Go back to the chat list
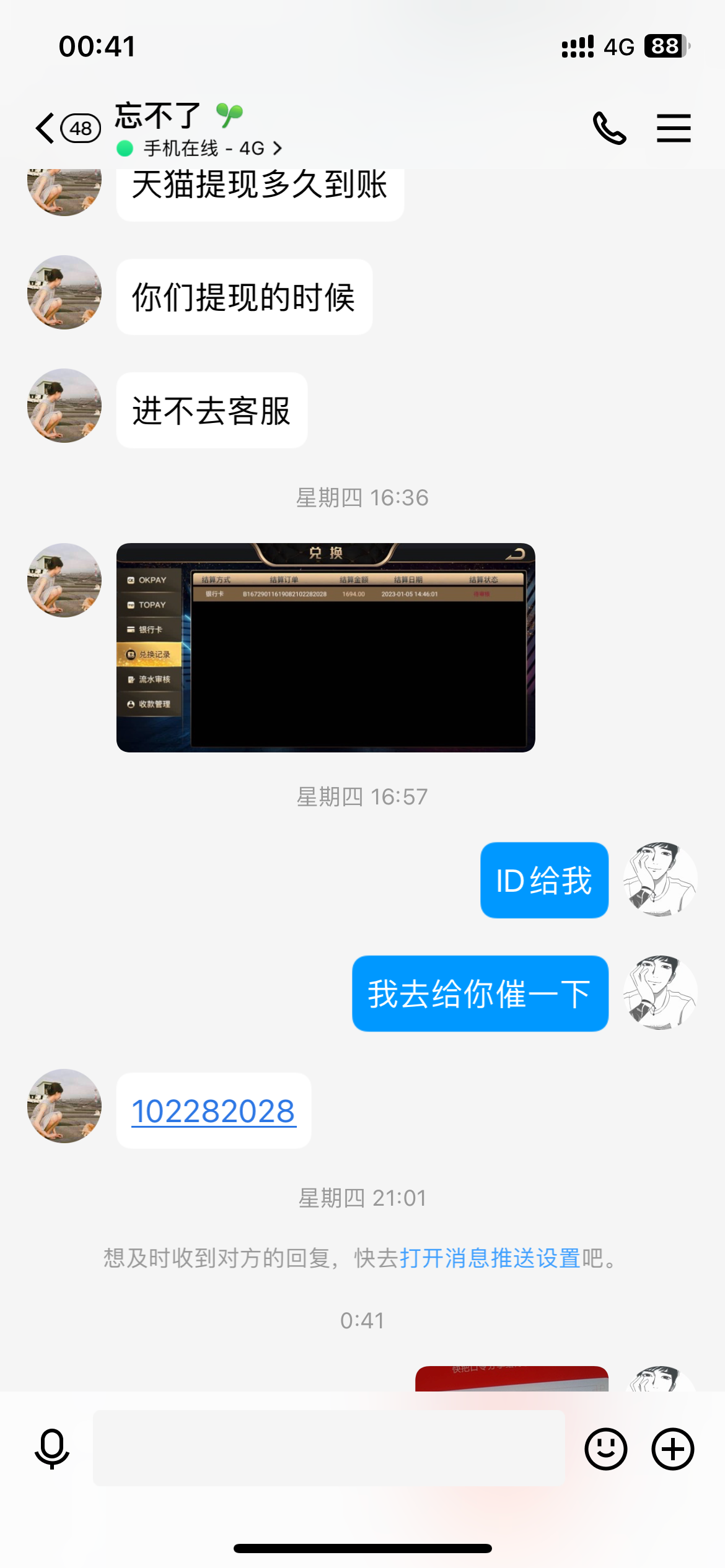The image size is (725, 1568). pyautogui.click(x=46, y=129)
